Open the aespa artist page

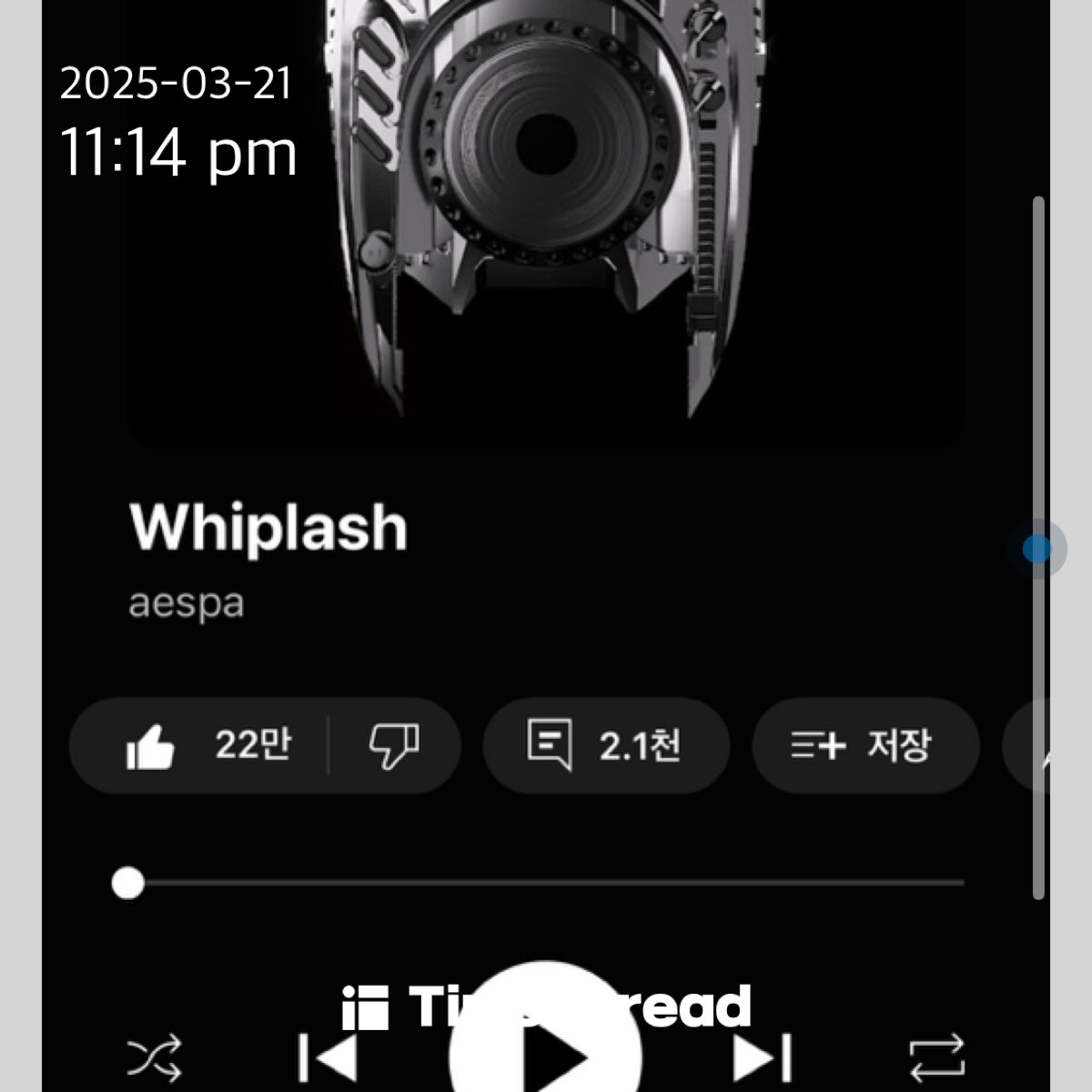click(x=187, y=603)
